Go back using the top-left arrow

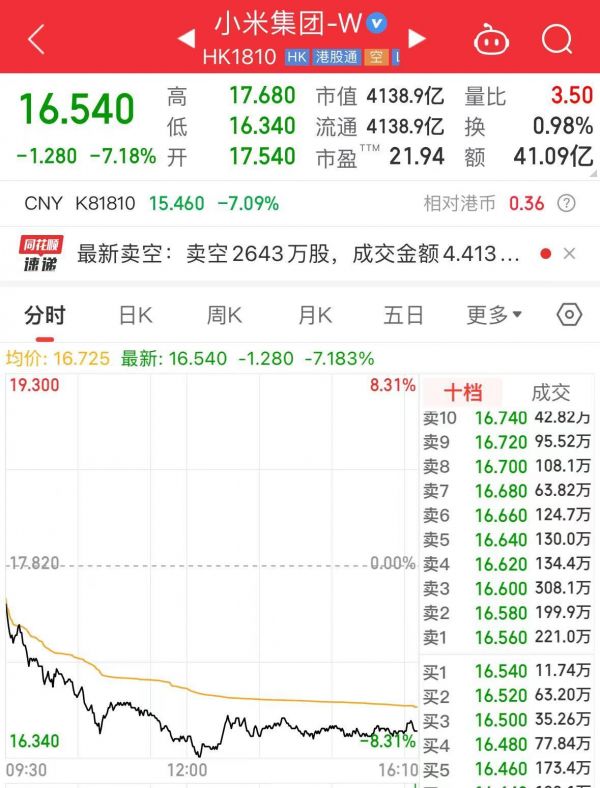click(37, 40)
